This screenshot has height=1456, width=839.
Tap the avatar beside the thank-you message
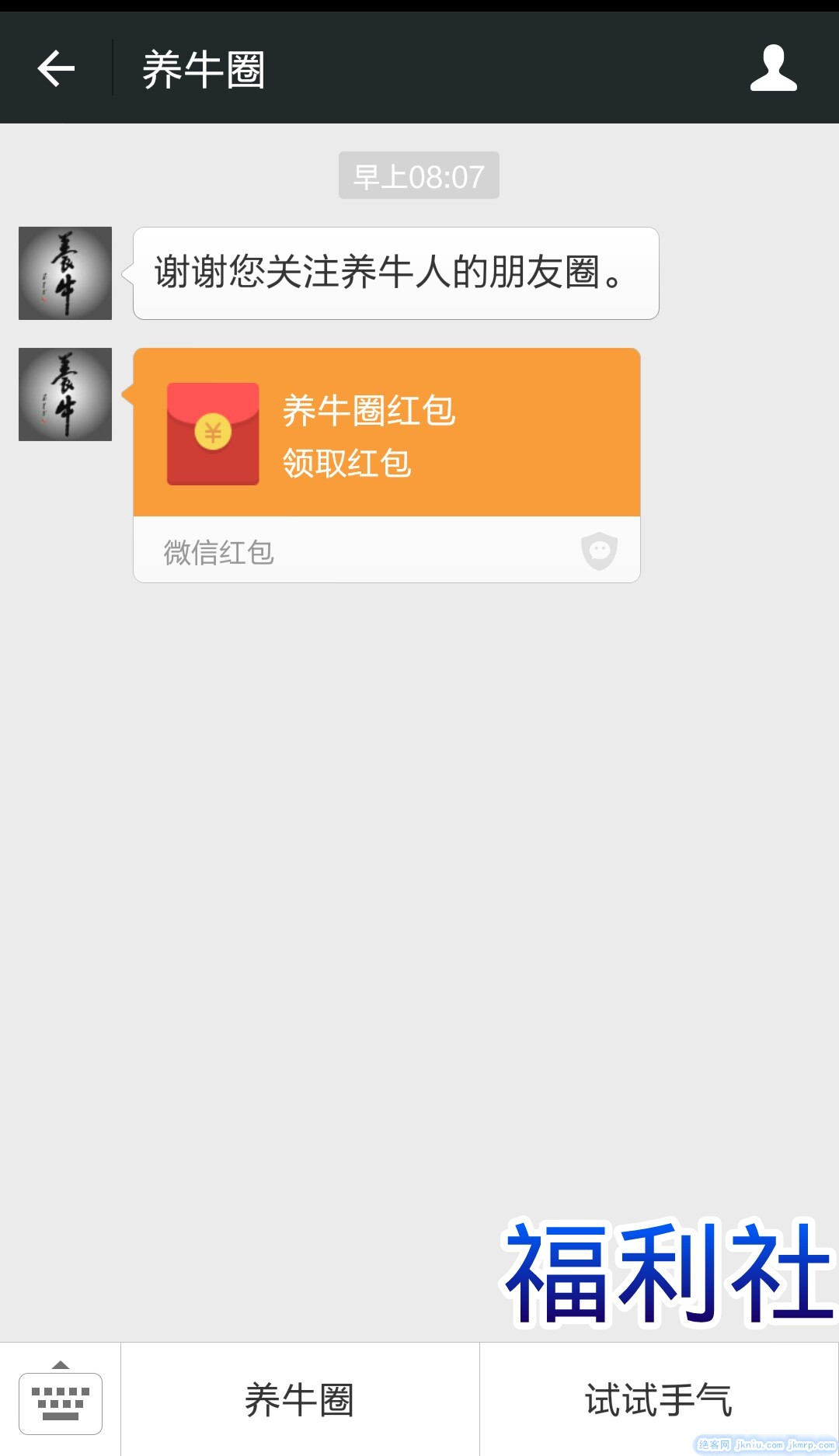[65, 273]
